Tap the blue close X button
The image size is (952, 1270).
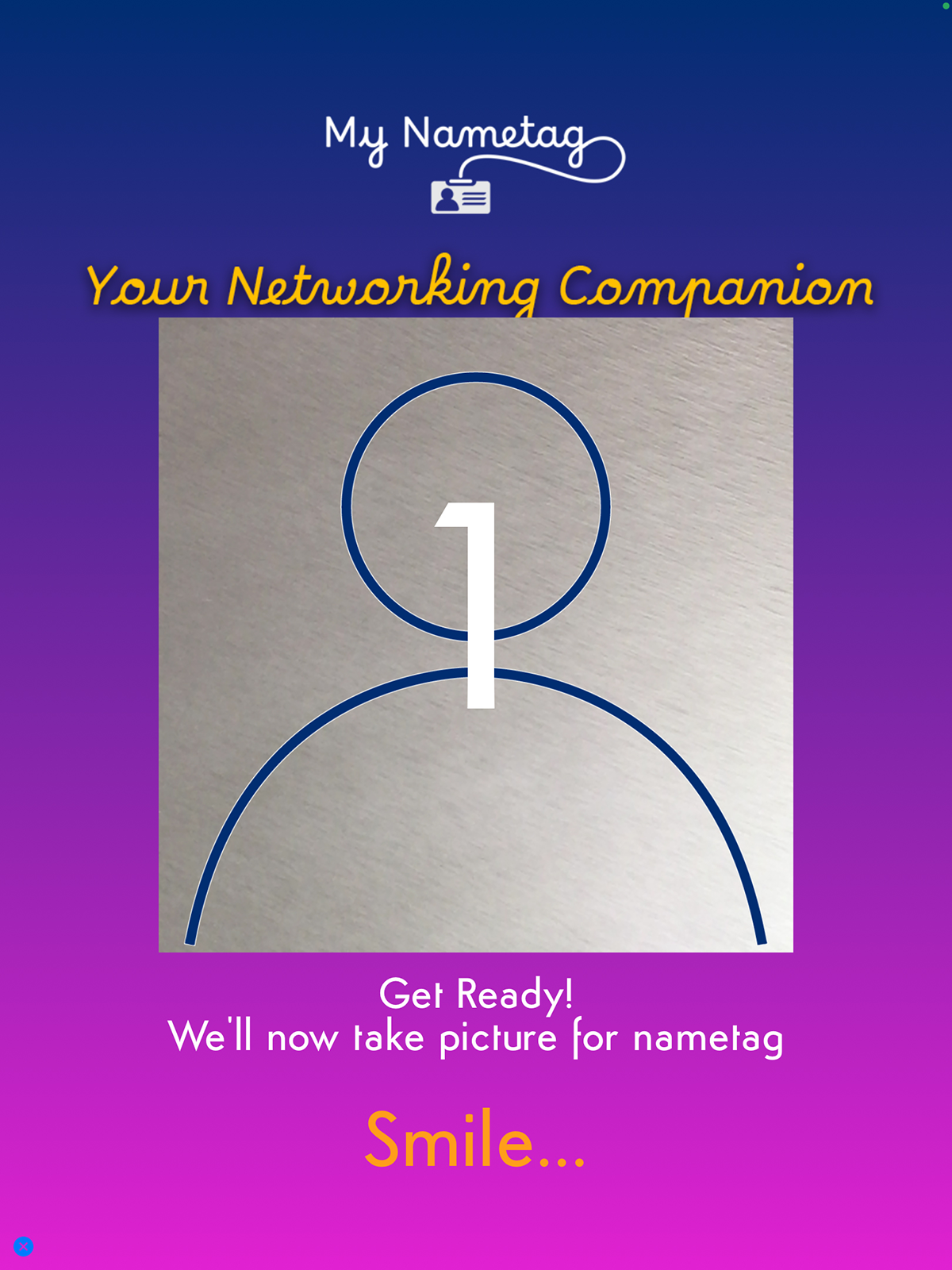(24, 1246)
